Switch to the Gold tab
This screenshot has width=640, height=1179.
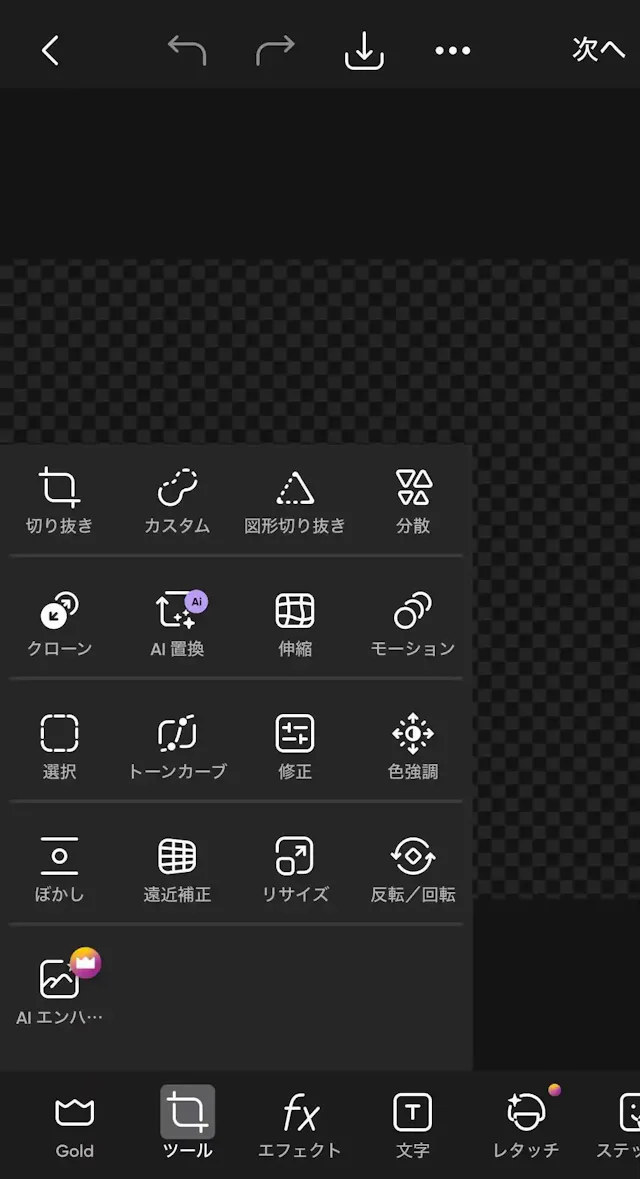point(74,1125)
